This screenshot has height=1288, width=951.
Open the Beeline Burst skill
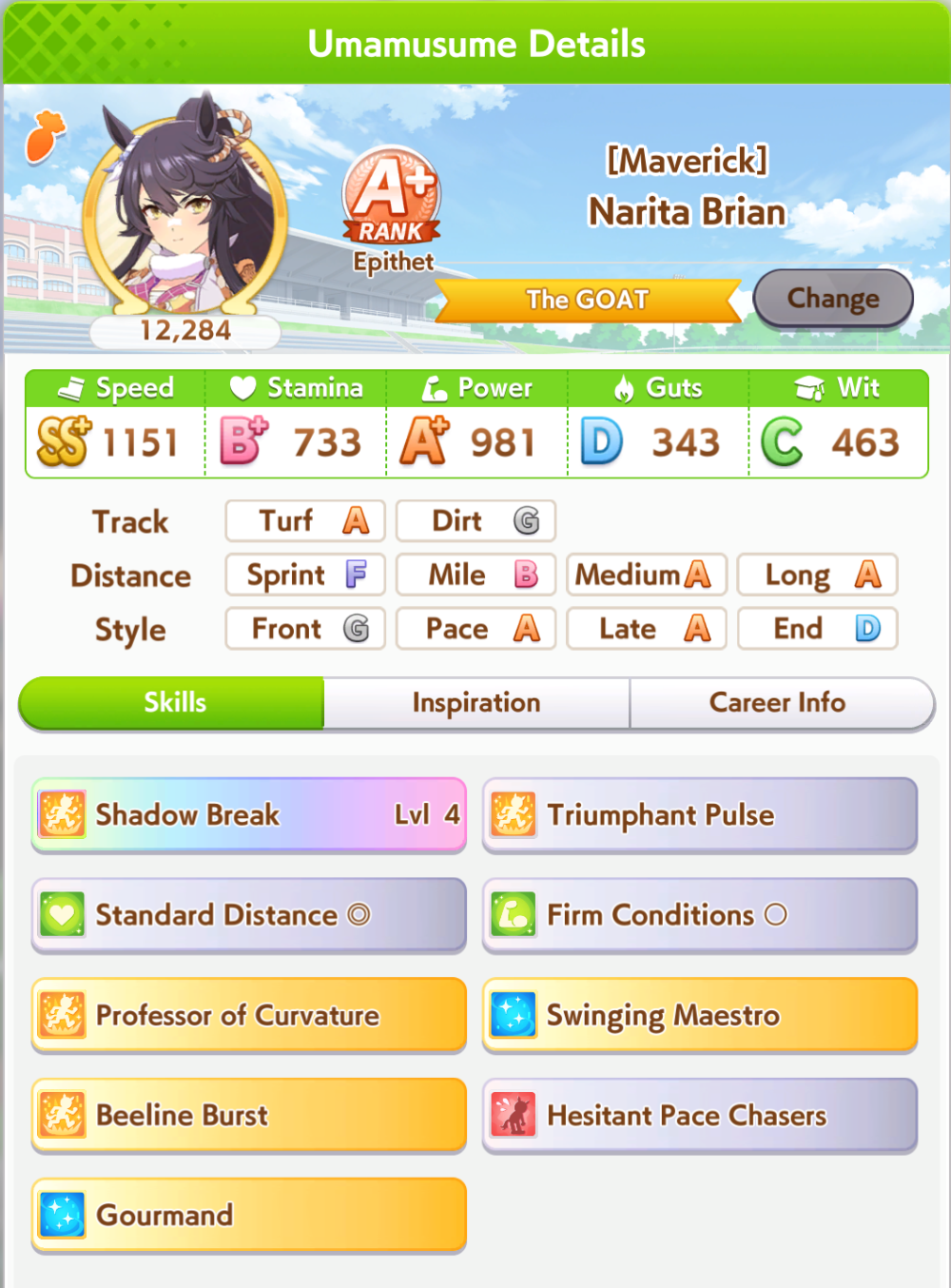249,1115
